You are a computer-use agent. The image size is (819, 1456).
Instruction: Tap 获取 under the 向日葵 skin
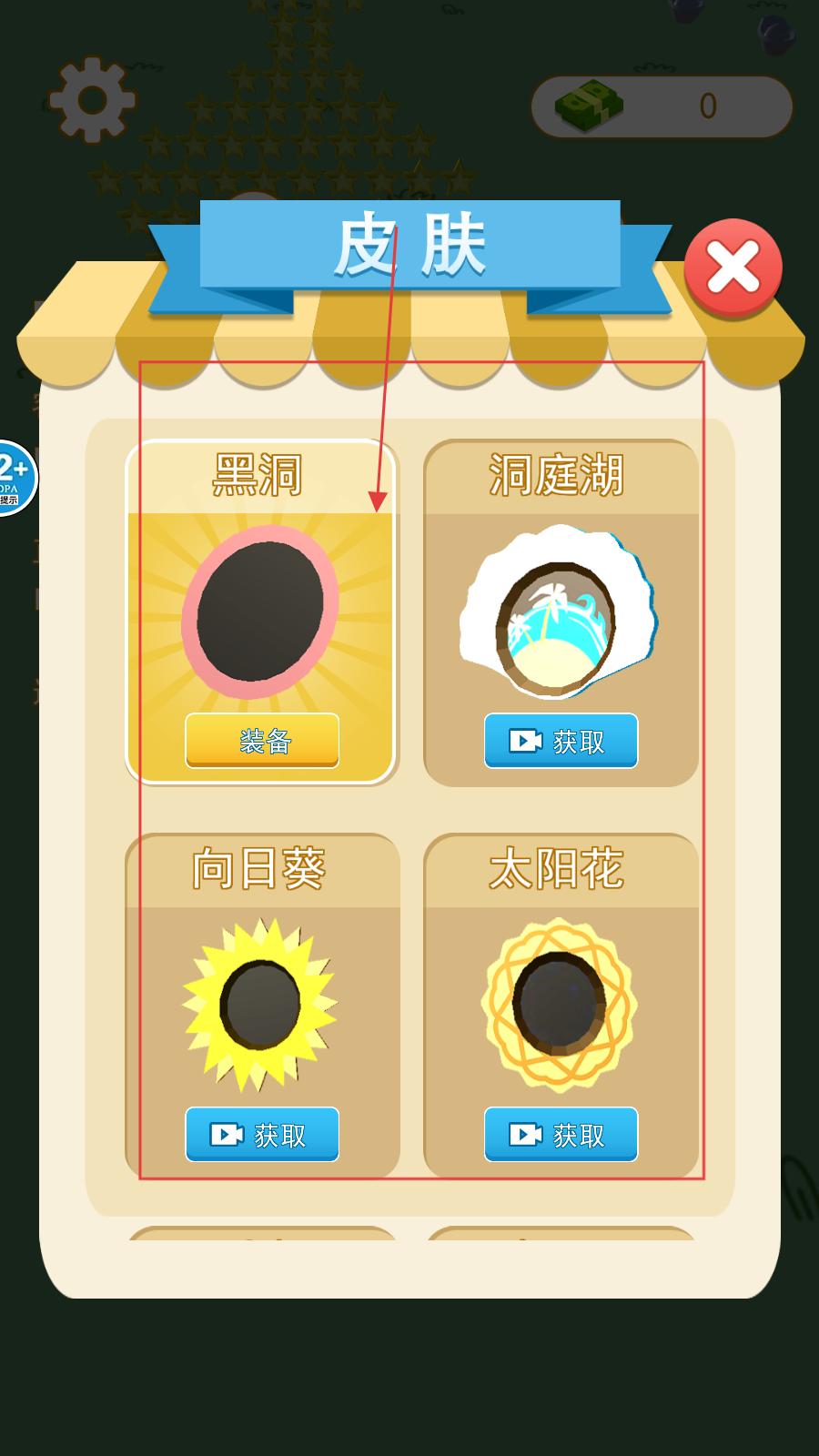(262, 1134)
